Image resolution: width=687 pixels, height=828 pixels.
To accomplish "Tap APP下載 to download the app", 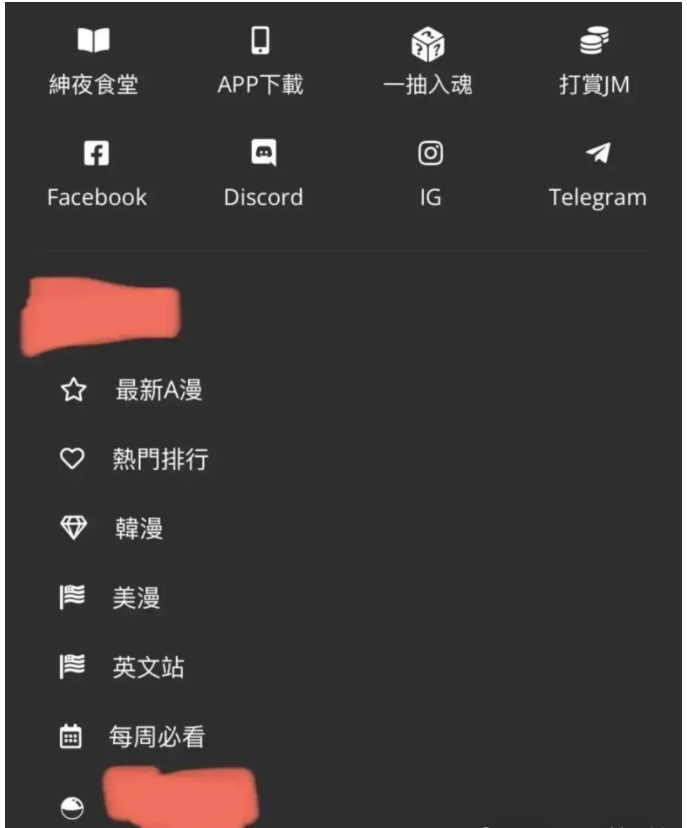I will point(260,63).
